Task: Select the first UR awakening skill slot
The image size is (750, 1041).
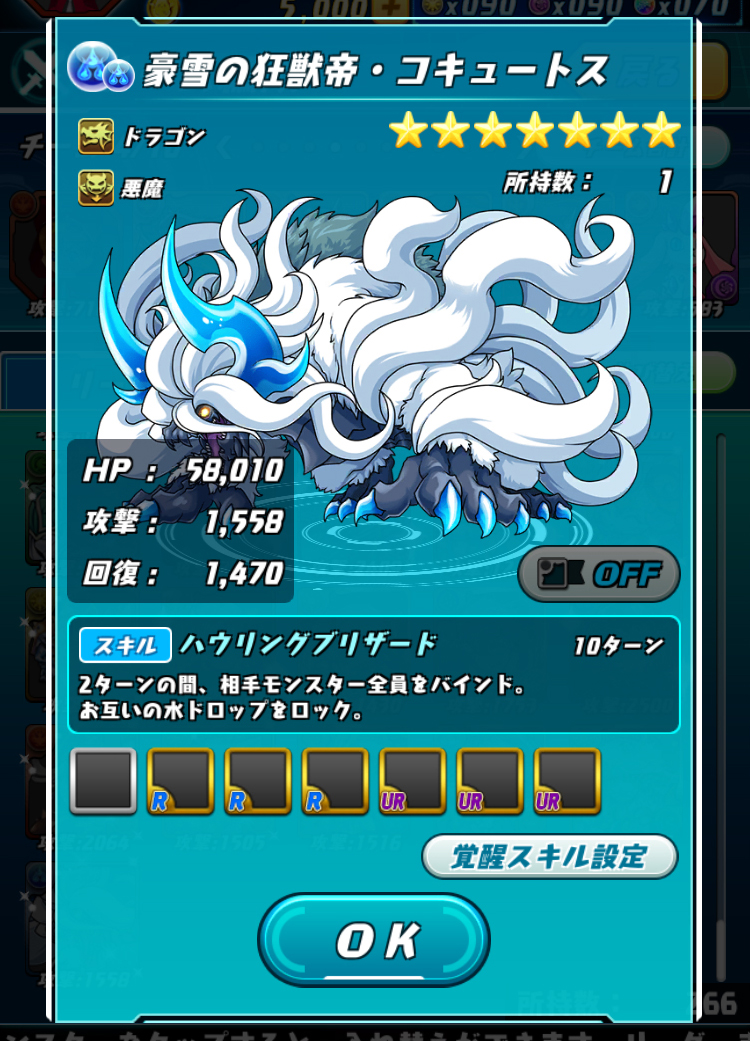Action: tap(412, 780)
